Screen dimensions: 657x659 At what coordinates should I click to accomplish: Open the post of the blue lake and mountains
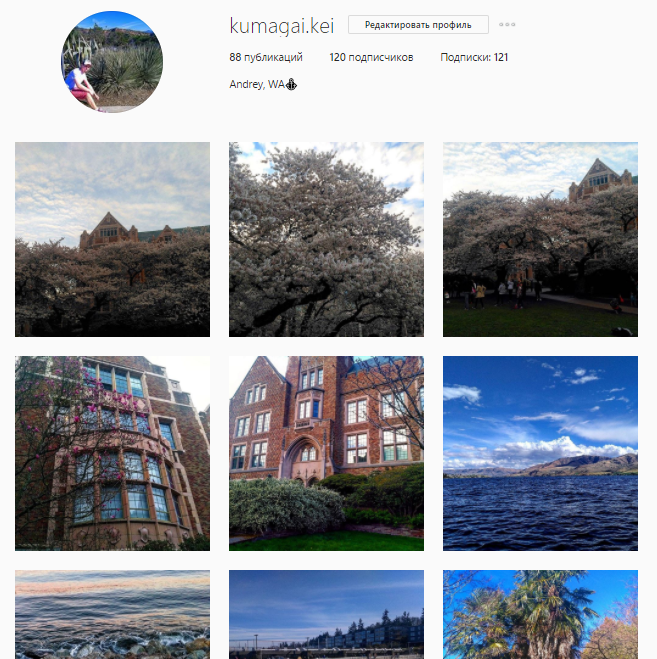(540, 453)
